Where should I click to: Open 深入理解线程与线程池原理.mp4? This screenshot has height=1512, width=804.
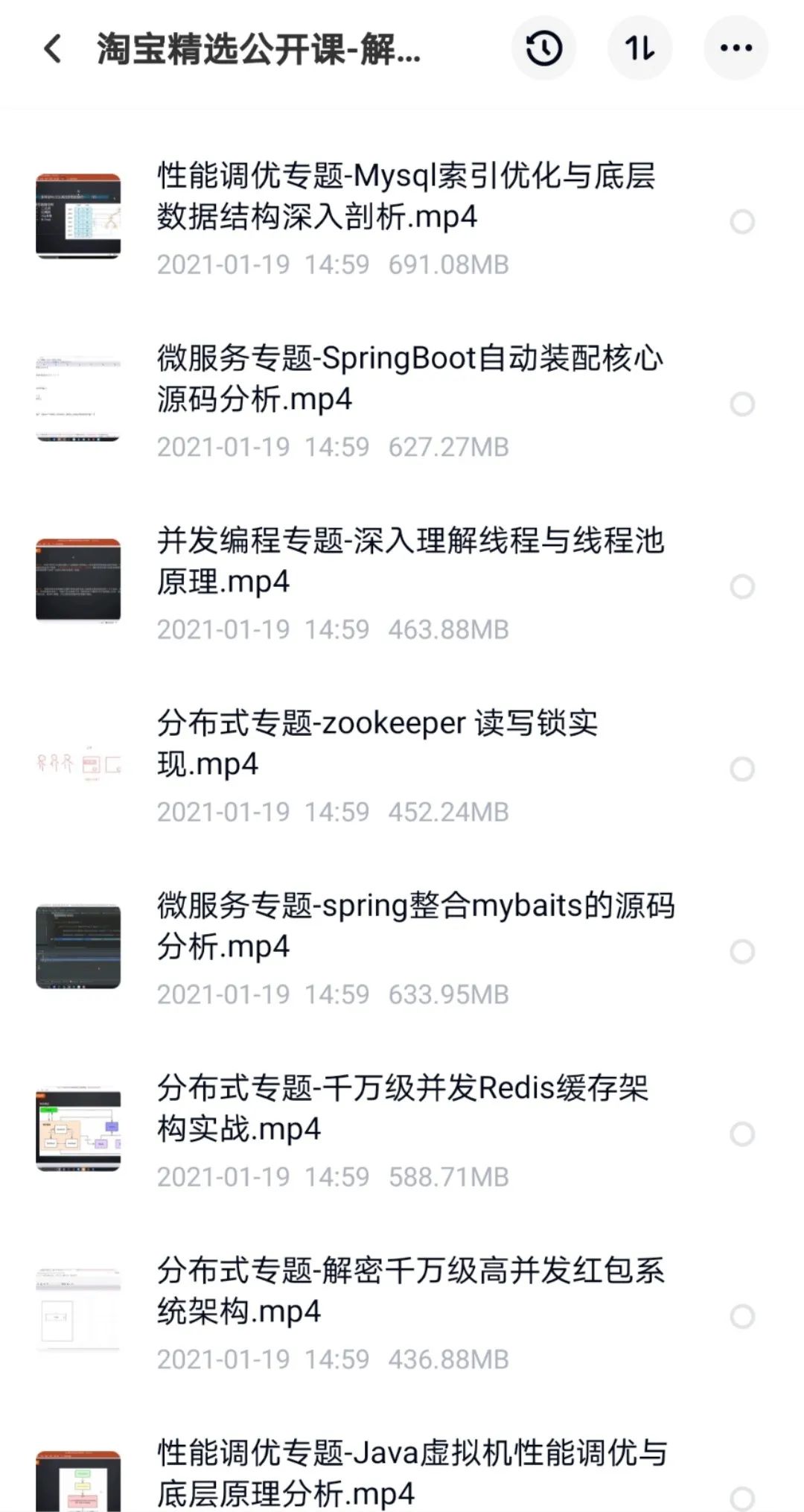pos(409,561)
